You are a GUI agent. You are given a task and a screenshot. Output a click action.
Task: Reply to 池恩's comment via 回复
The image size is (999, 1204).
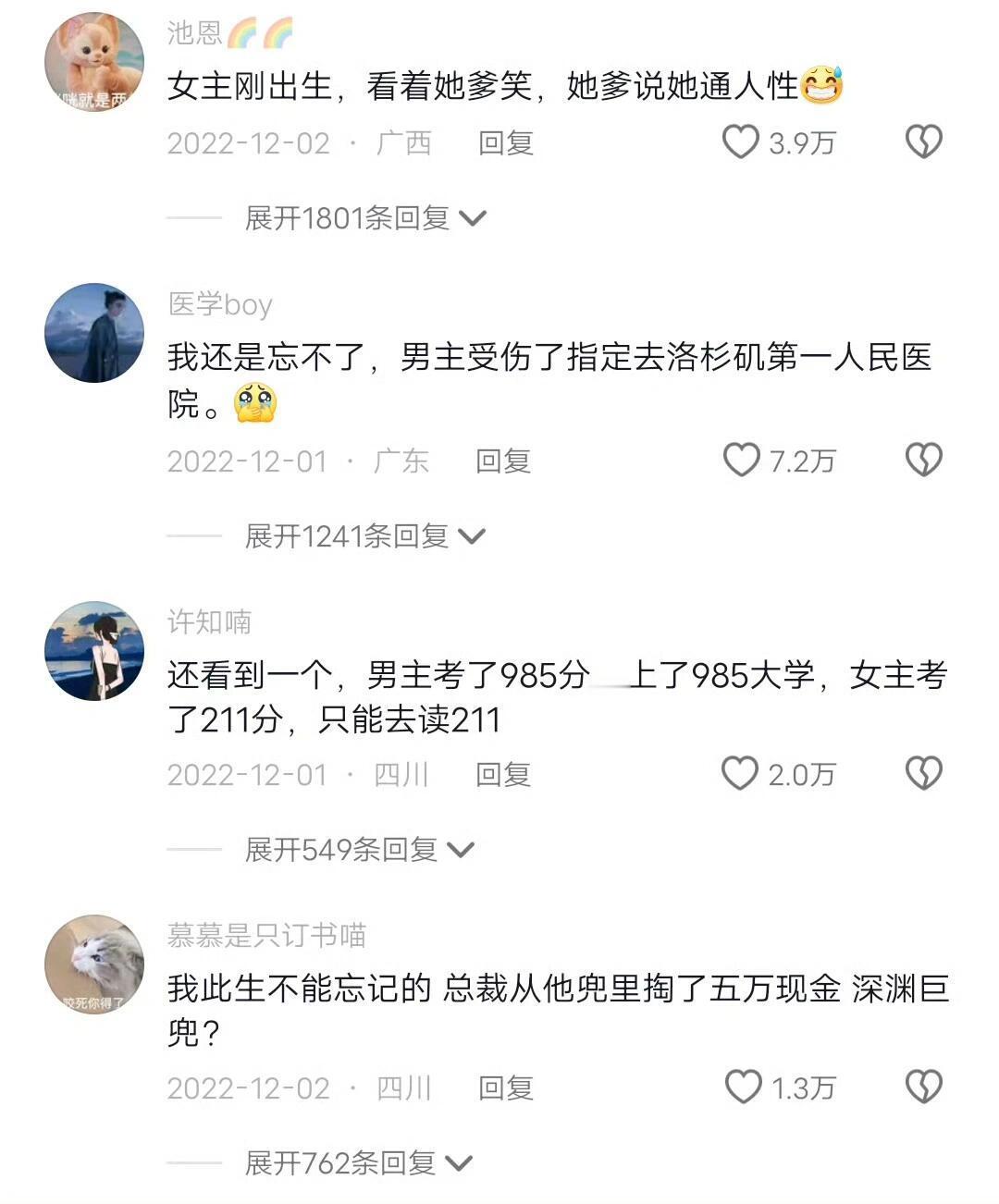pos(503,143)
